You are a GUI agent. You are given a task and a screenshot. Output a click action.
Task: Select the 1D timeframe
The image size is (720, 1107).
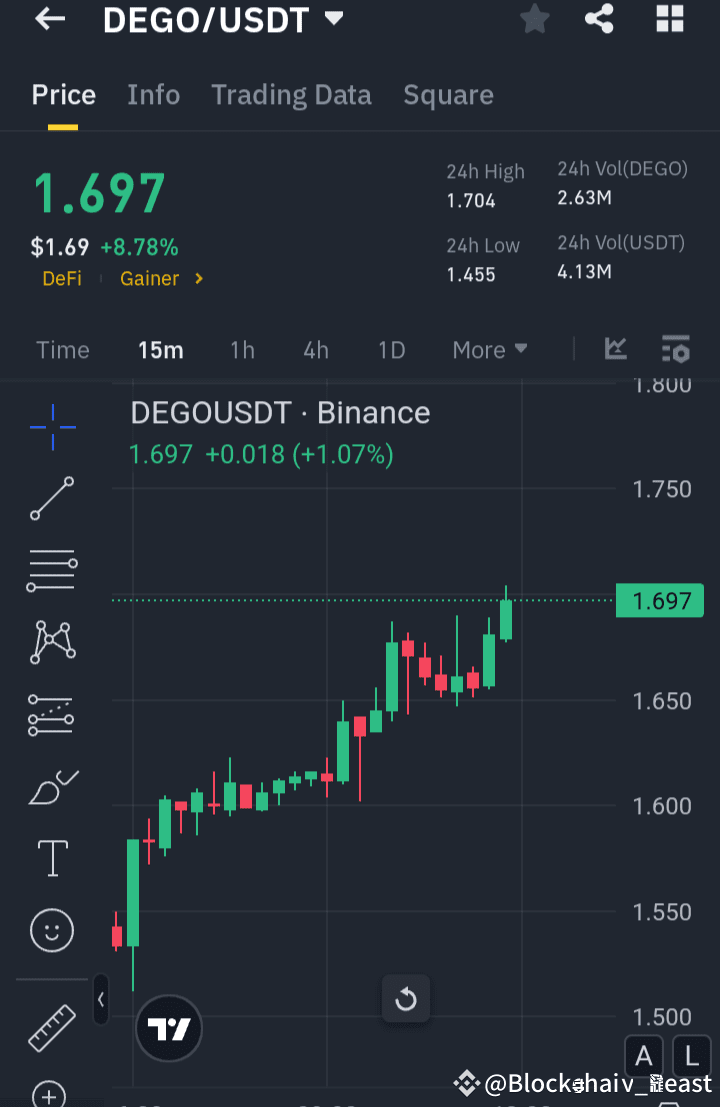(x=391, y=350)
